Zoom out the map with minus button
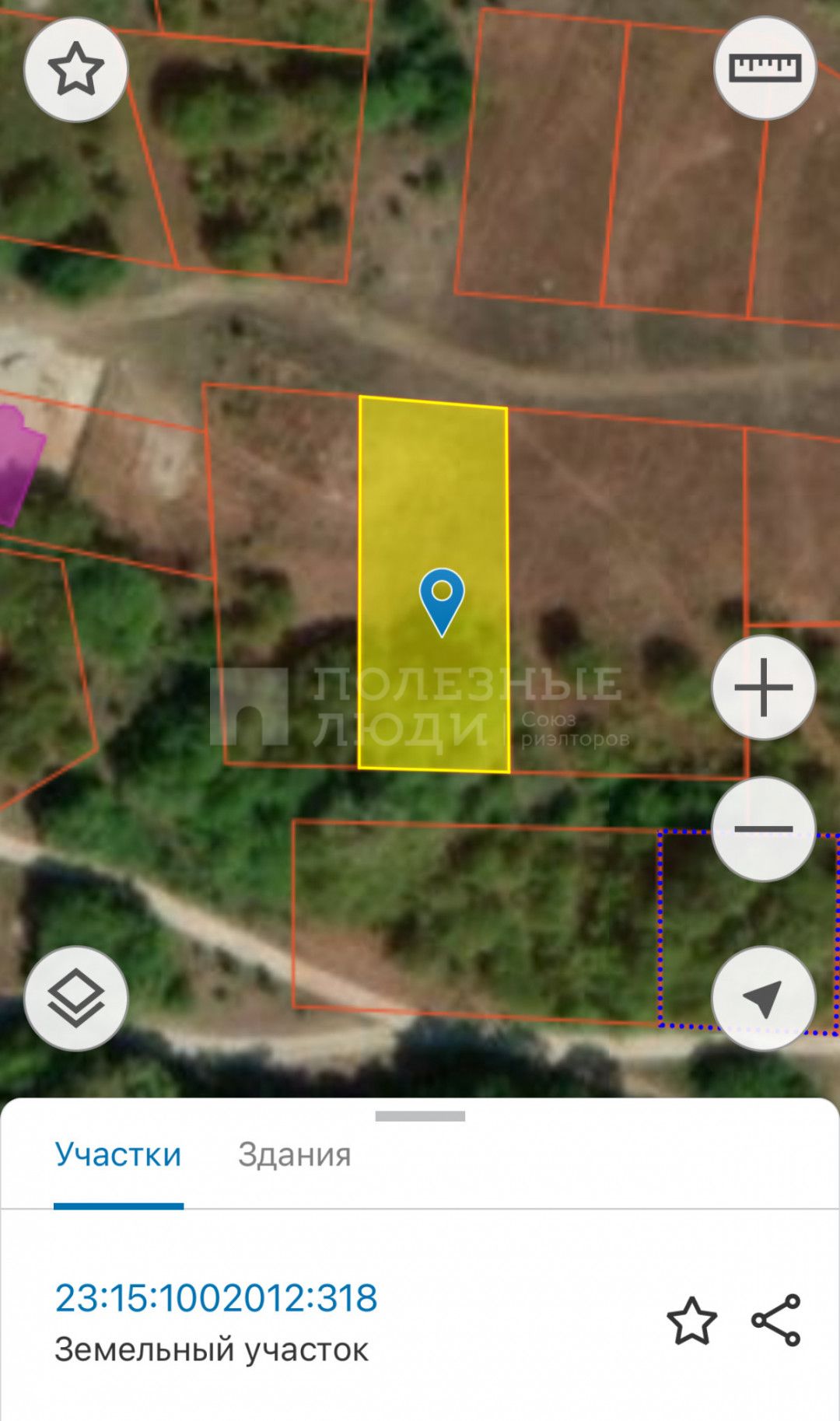The width and height of the screenshot is (840, 1421). point(764,828)
